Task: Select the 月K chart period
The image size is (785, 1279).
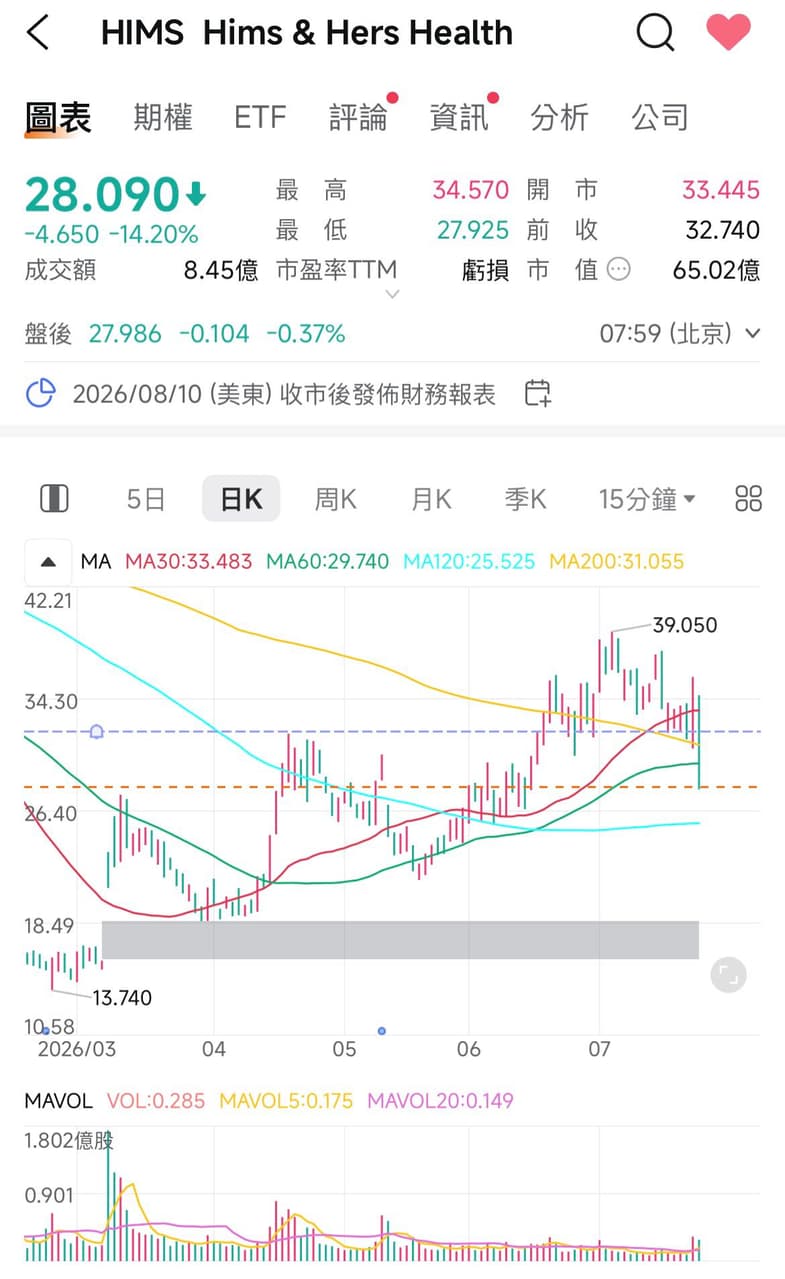Action: tap(431, 499)
